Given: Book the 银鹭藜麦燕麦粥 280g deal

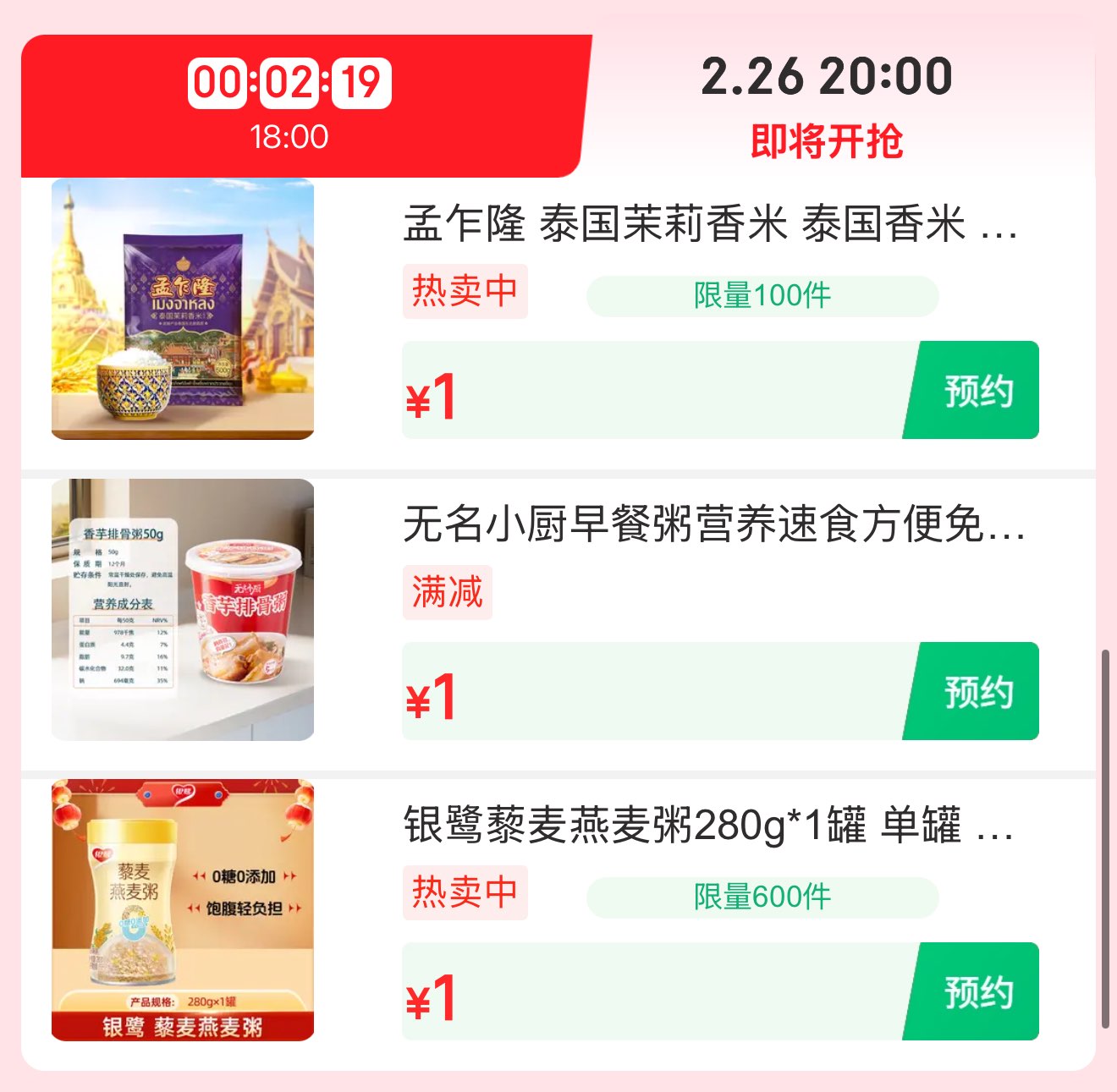Looking at the screenshot, I should (x=976, y=992).
